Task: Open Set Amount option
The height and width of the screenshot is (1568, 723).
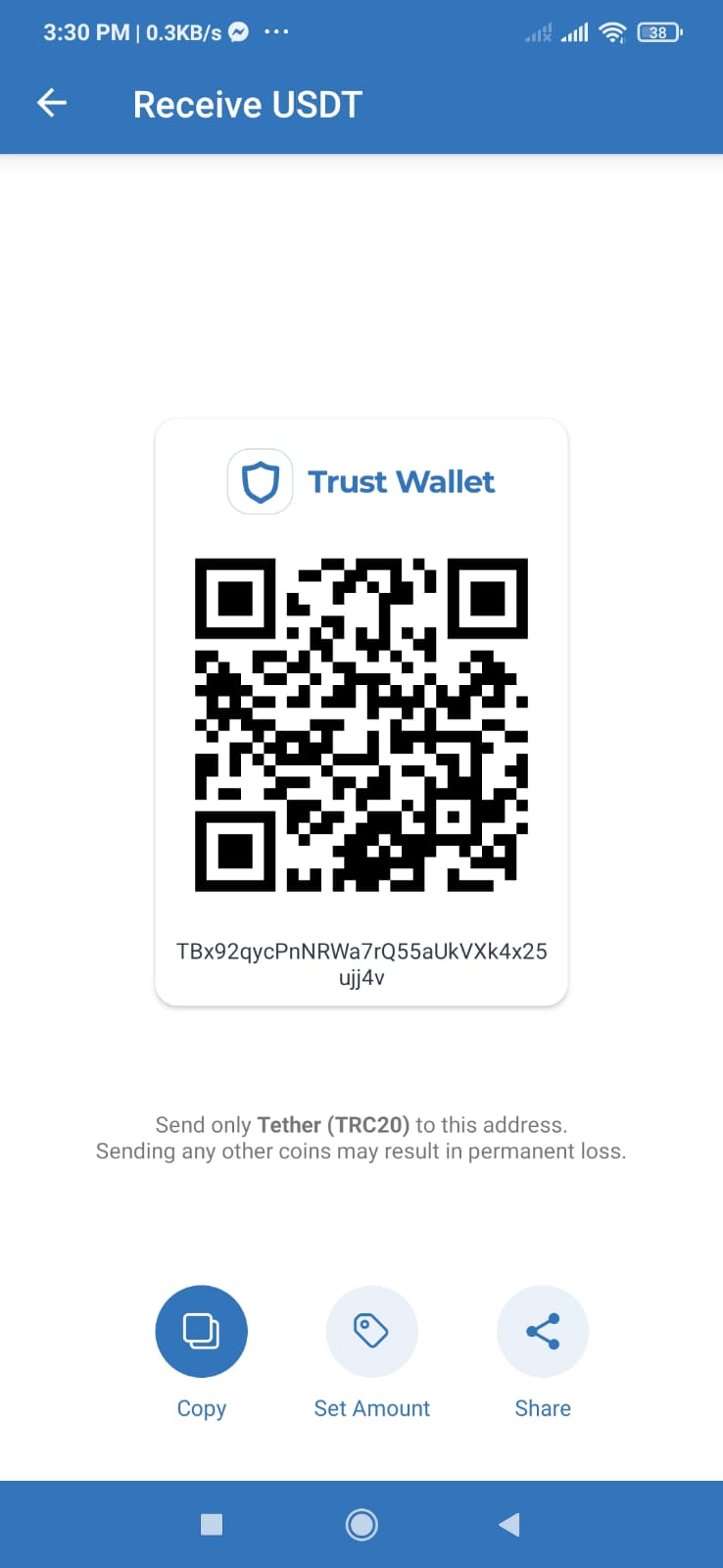Action: coord(371,1331)
